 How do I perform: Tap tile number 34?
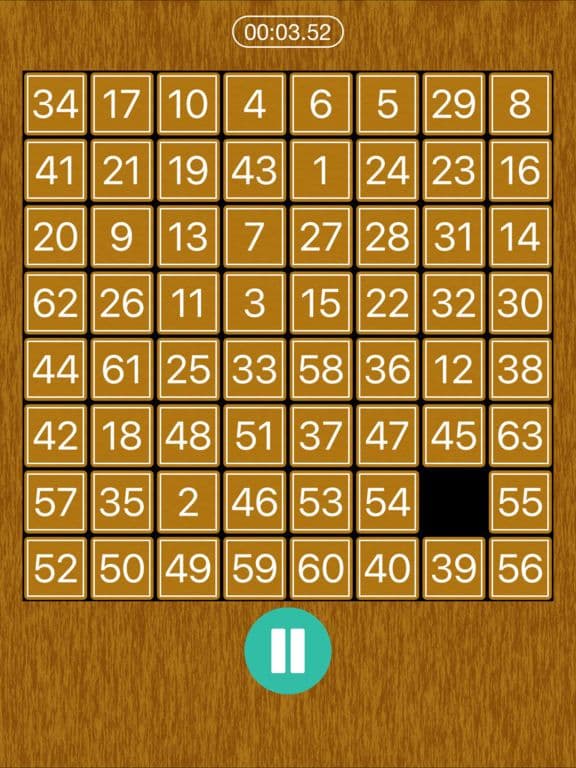[55, 104]
